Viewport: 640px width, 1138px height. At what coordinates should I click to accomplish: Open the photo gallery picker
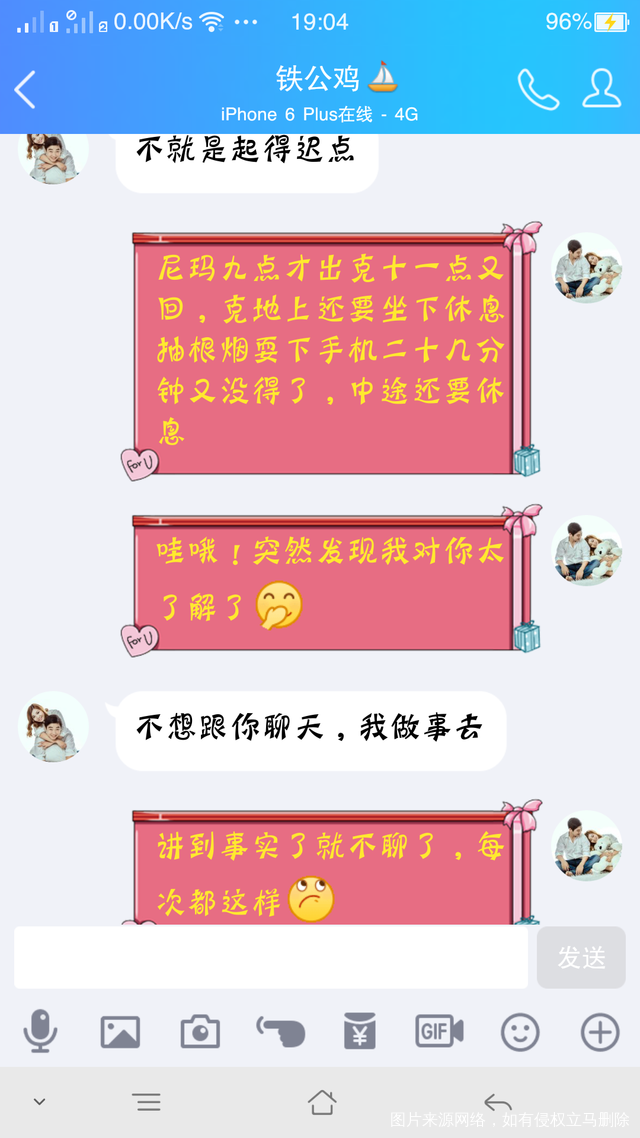coord(120,1031)
